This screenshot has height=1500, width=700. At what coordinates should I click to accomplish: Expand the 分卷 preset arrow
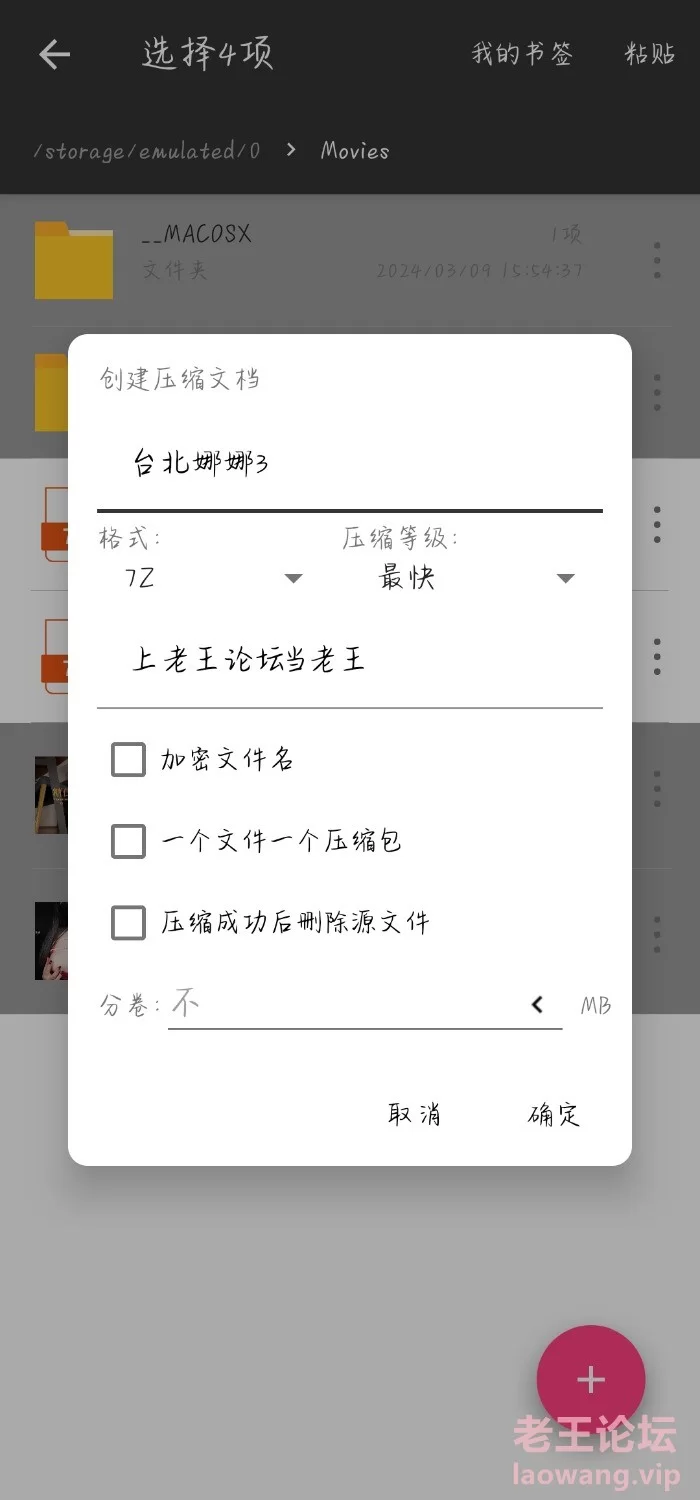click(538, 1005)
